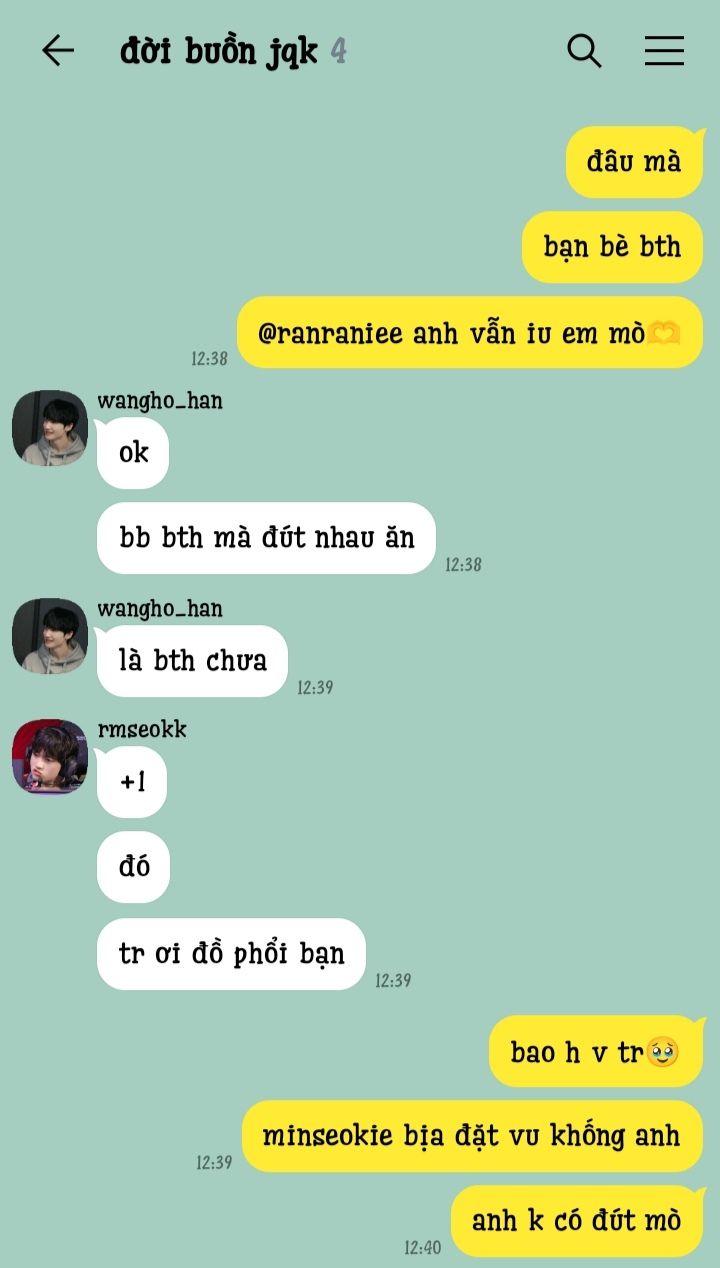
Task: Open rmseokk's profile picture
Action: pyautogui.click(x=50, y=757)
